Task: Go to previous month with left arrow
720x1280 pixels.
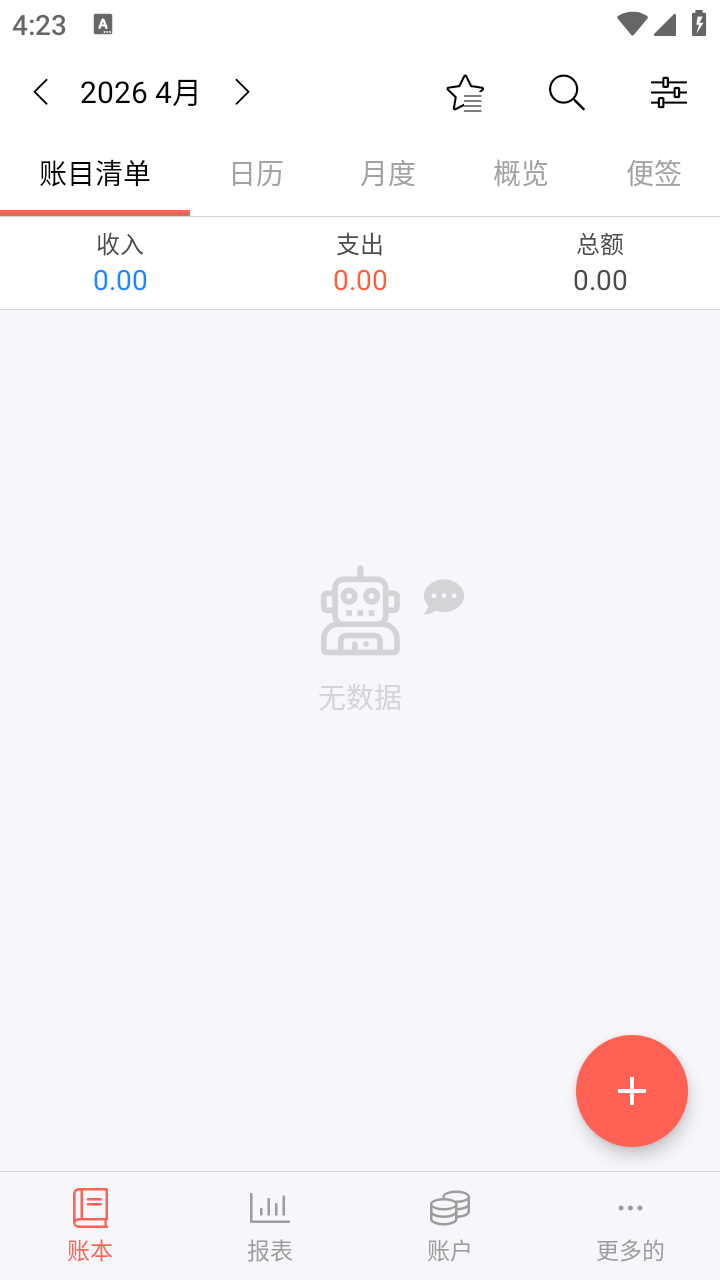Action: click(x=40, y=92)
